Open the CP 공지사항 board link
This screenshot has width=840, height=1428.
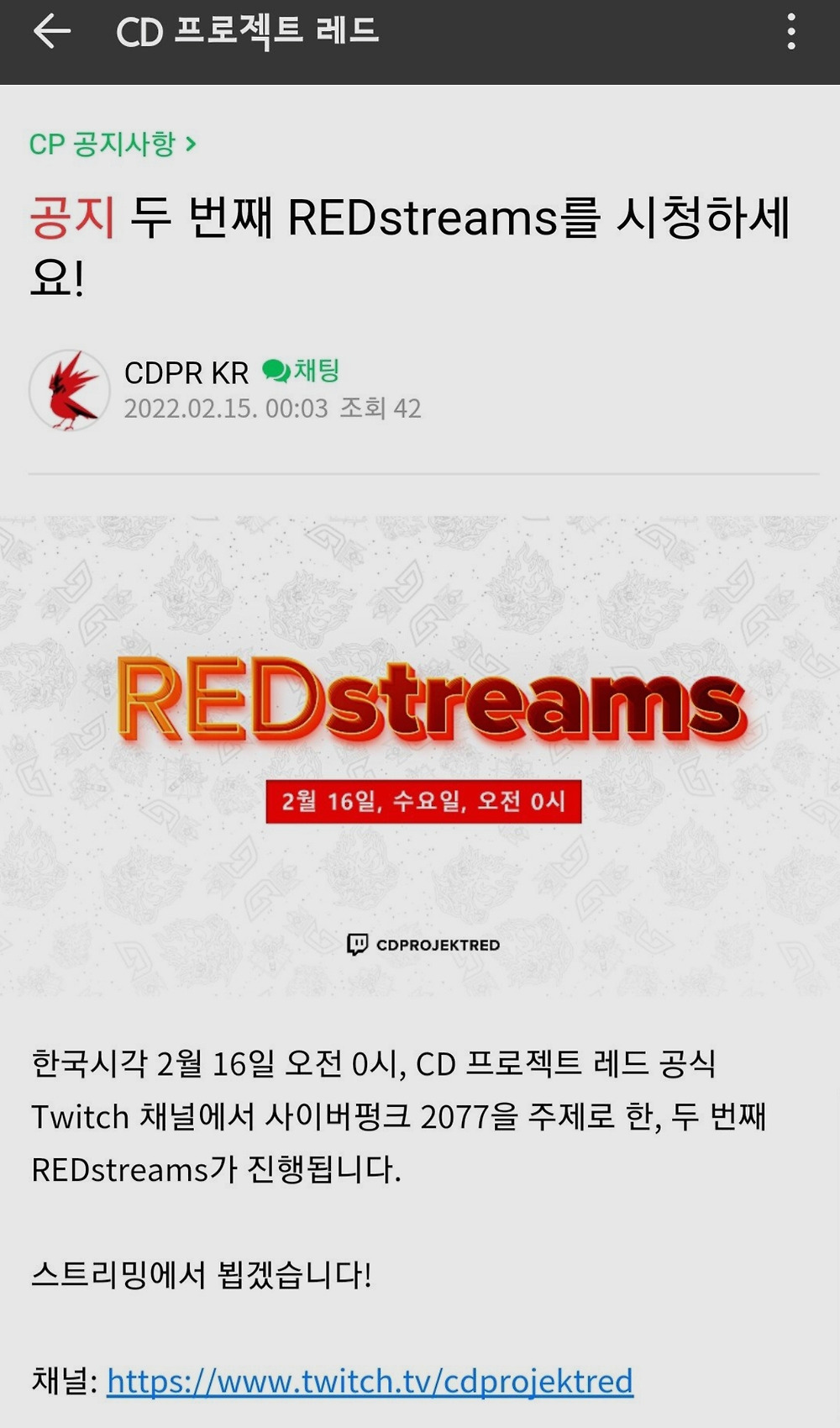point(113,144)
